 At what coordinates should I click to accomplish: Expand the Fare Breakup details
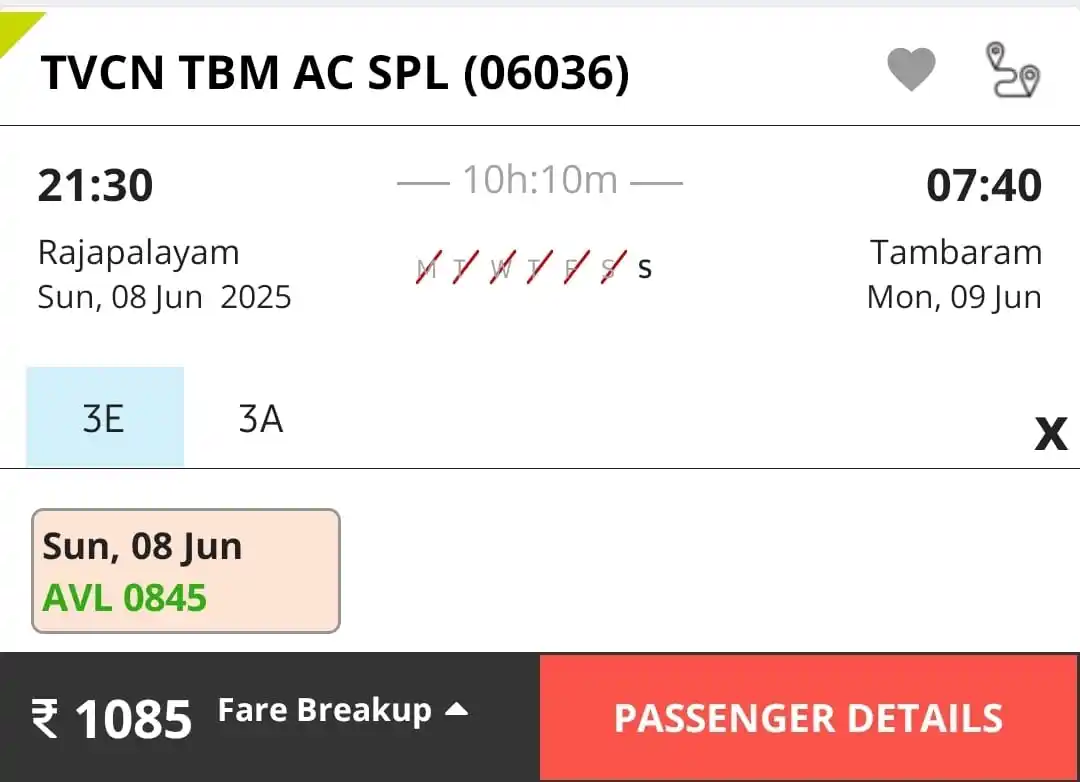tap(342, 711)
